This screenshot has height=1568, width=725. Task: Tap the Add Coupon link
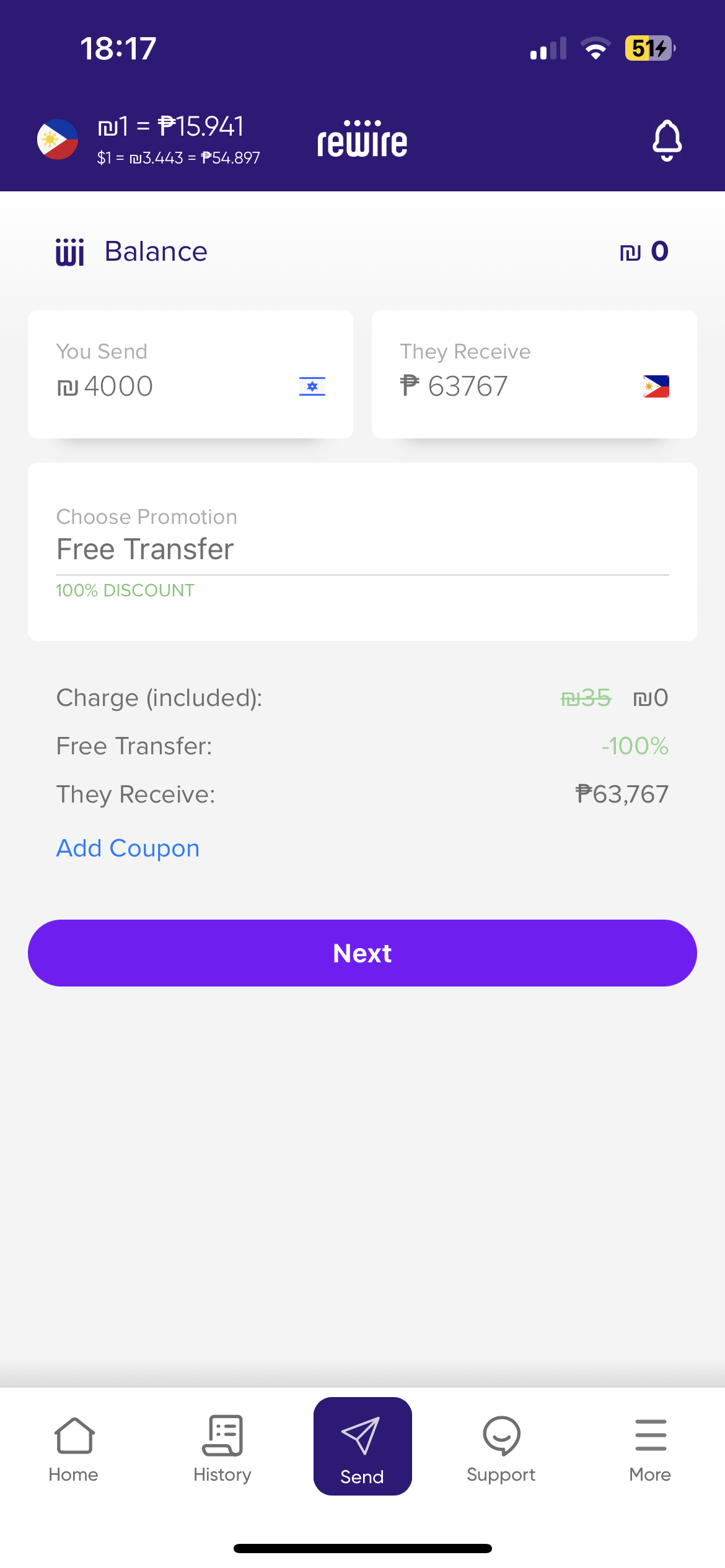tap(128, 848)
